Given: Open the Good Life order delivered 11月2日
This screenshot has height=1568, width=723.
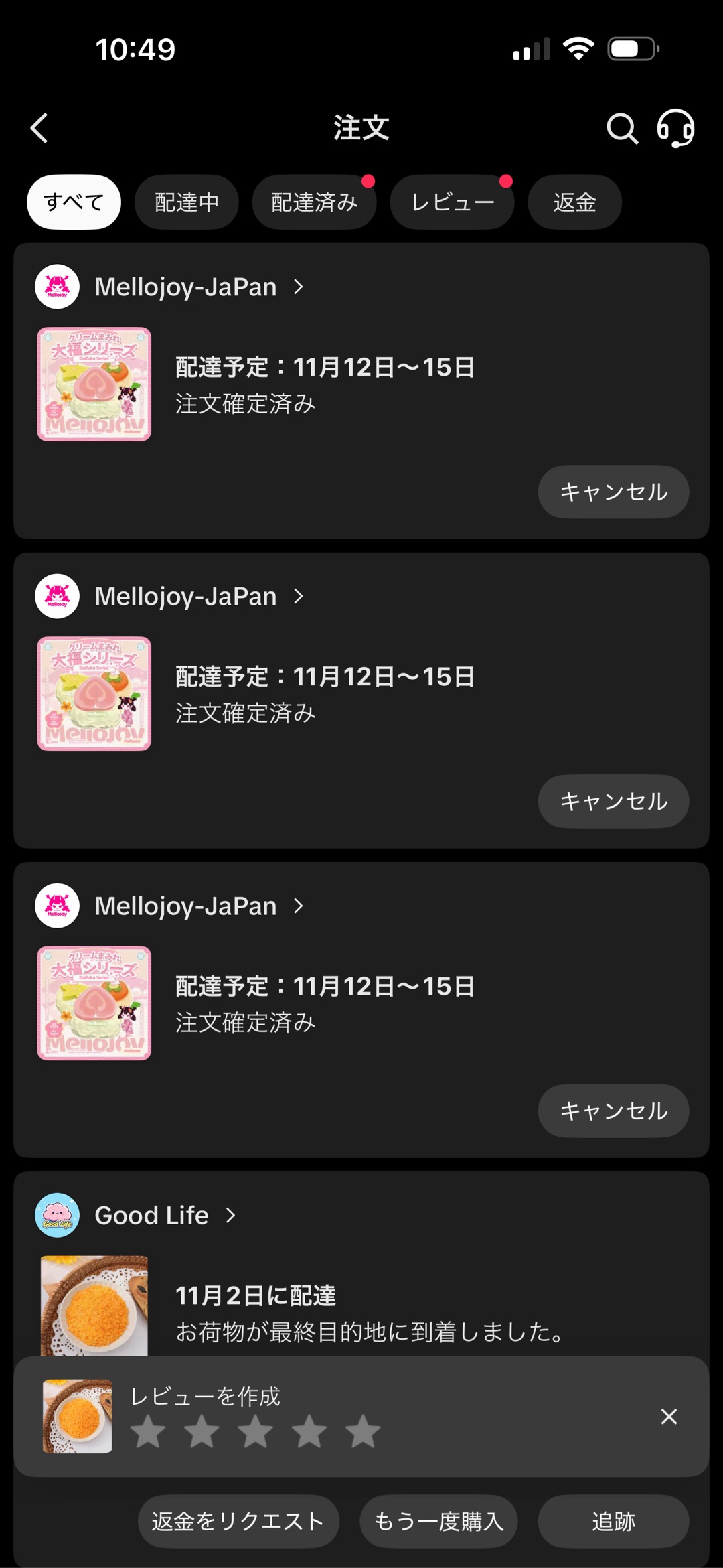Looking at the screenshot, I should [x=368, y=1311].
